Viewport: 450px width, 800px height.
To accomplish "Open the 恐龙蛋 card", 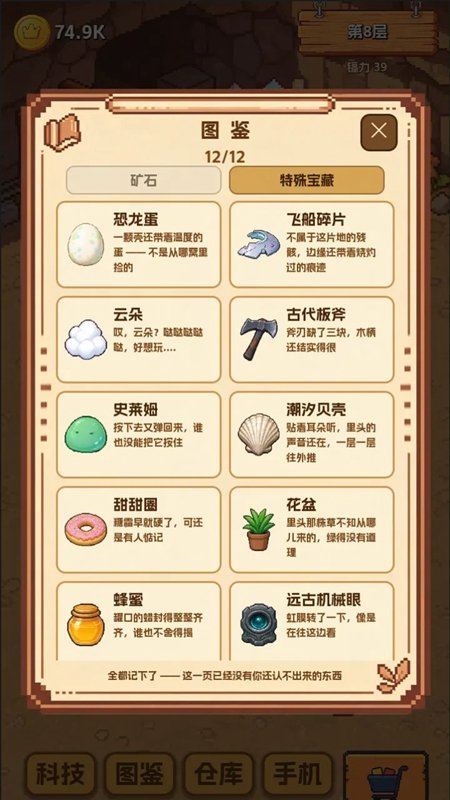I will pos(139,244).
